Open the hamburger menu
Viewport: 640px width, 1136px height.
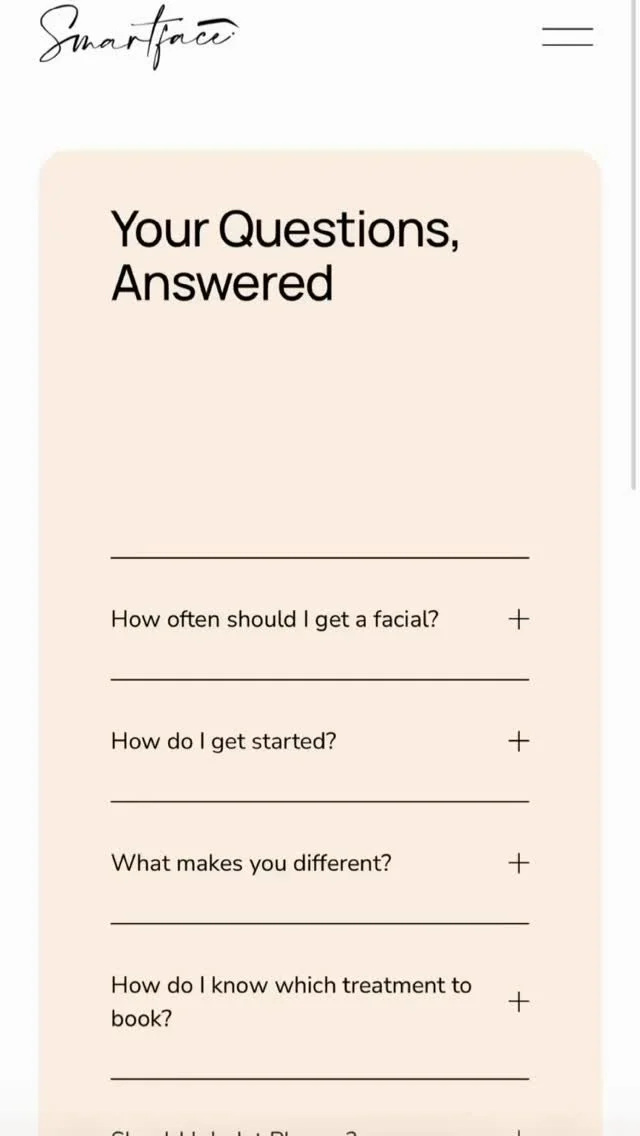pyautogui.click(x=568, y=37)
